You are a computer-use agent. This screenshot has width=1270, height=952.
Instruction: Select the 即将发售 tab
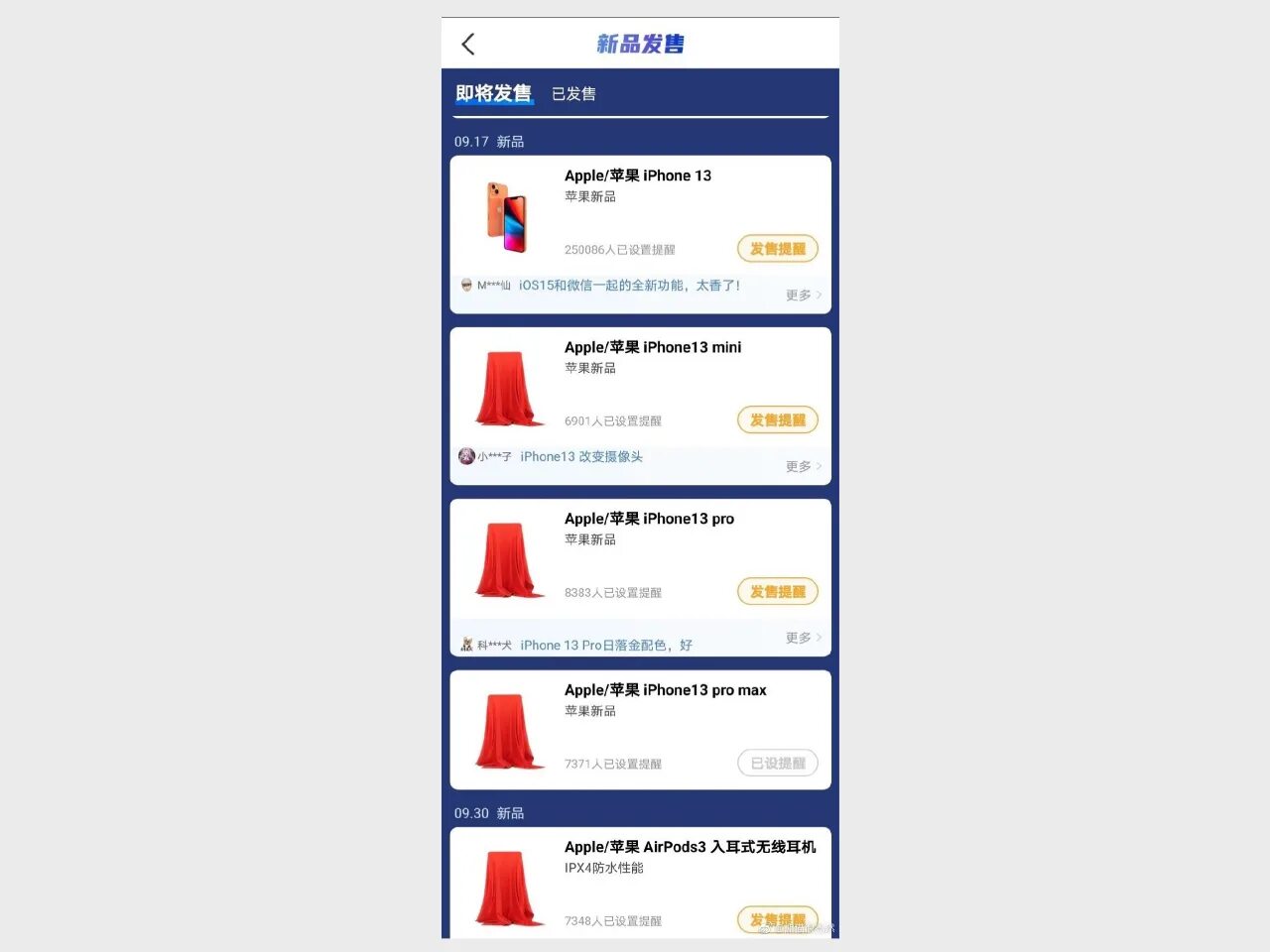[493, 94]
